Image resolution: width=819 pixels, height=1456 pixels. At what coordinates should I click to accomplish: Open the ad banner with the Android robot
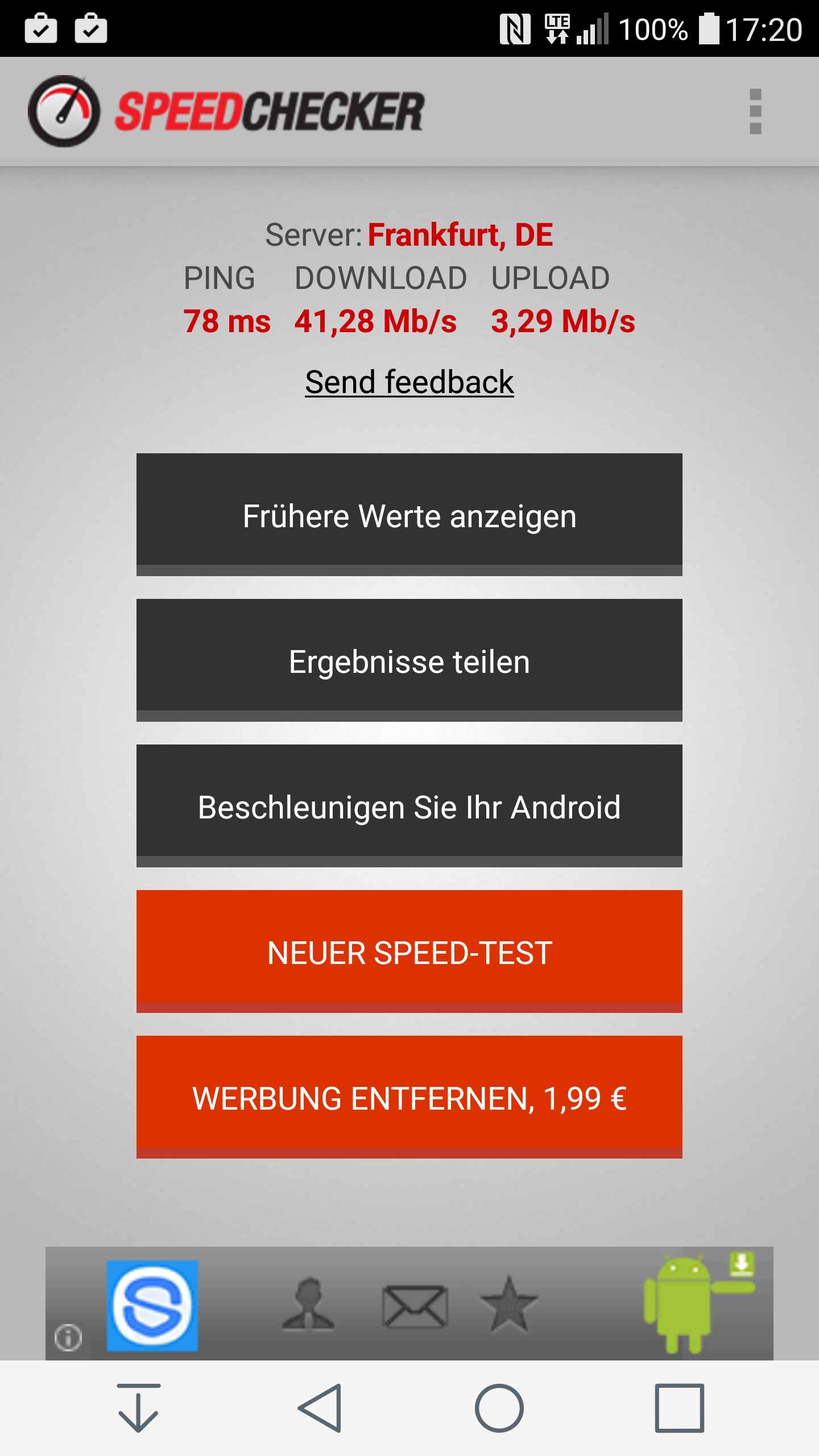tap(682, 1304)
